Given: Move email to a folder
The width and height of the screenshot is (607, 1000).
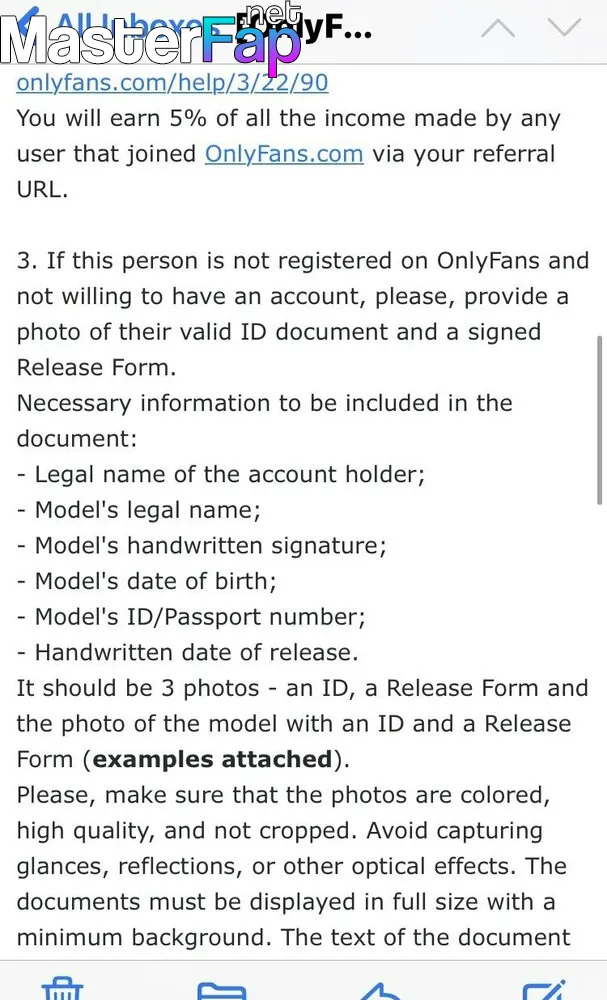Looking at the screenshot, I should tap(221, 990).
